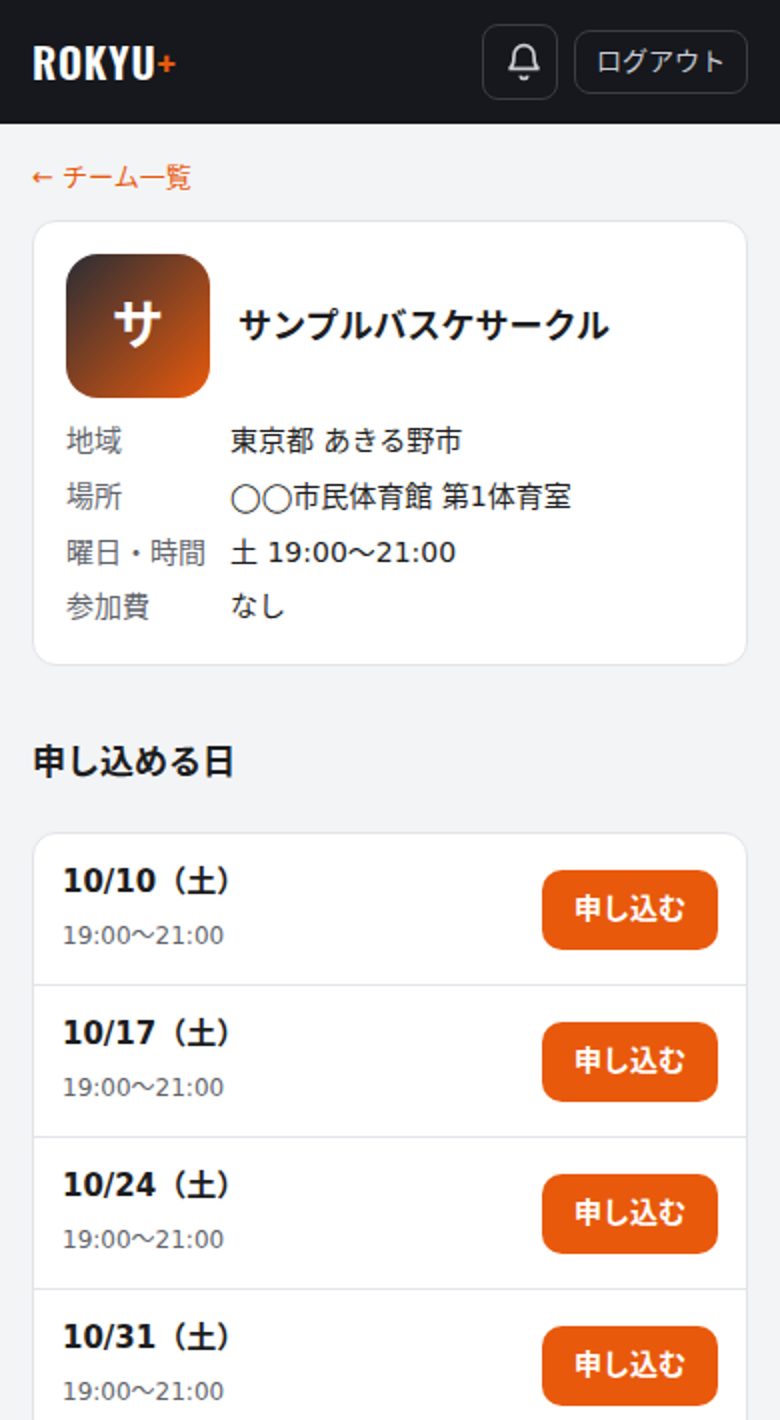Apply for the 10/10 session
780x1420 pixels.
coord(630,910)
